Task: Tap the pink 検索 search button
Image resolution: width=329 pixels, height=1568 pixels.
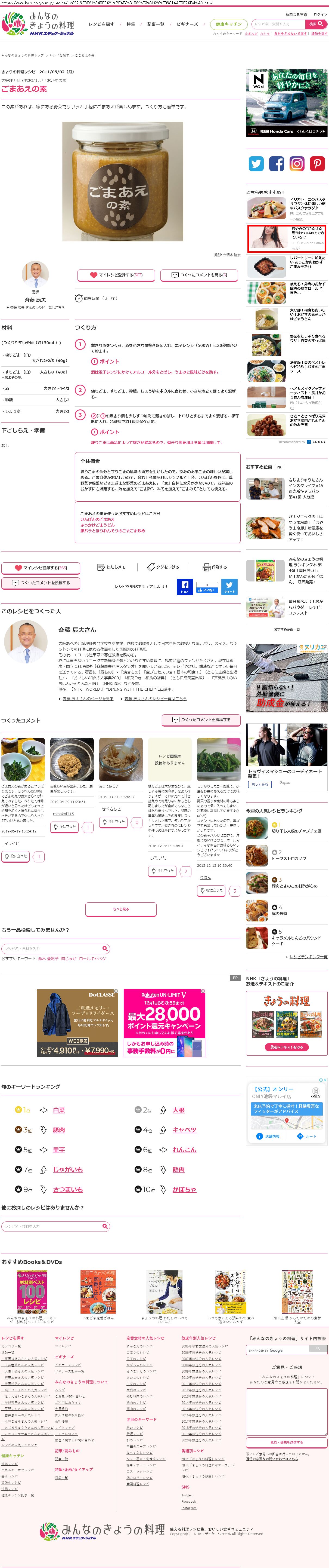Action: click(316, 24)
